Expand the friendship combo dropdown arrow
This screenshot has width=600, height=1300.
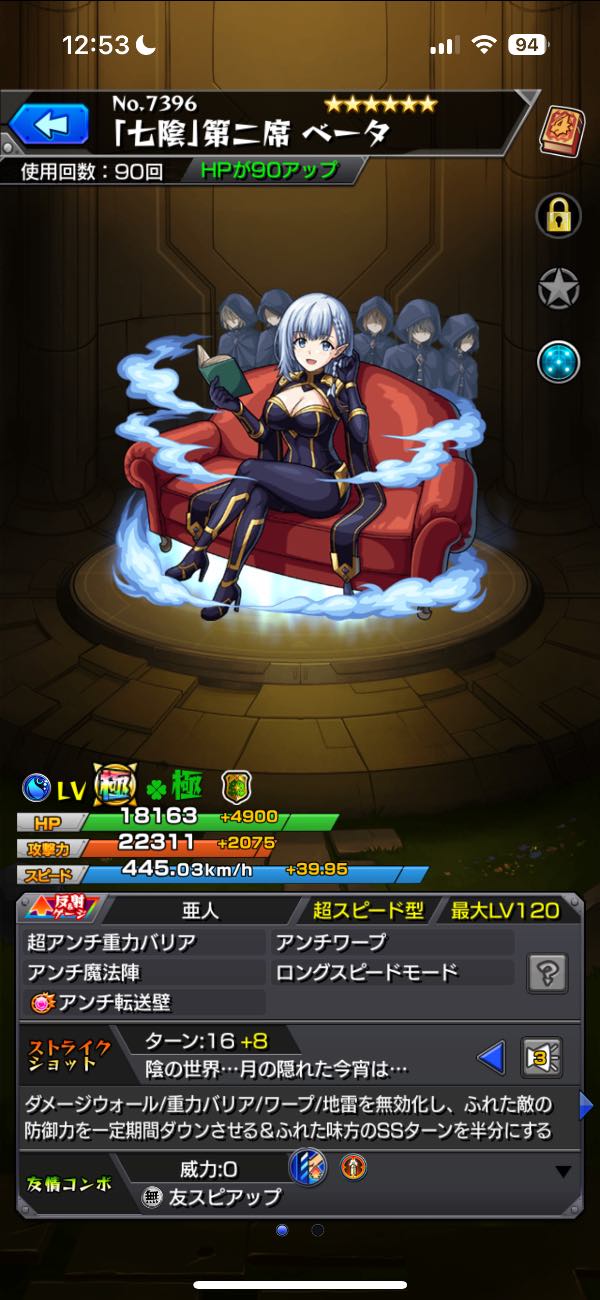pos(563,1172)
